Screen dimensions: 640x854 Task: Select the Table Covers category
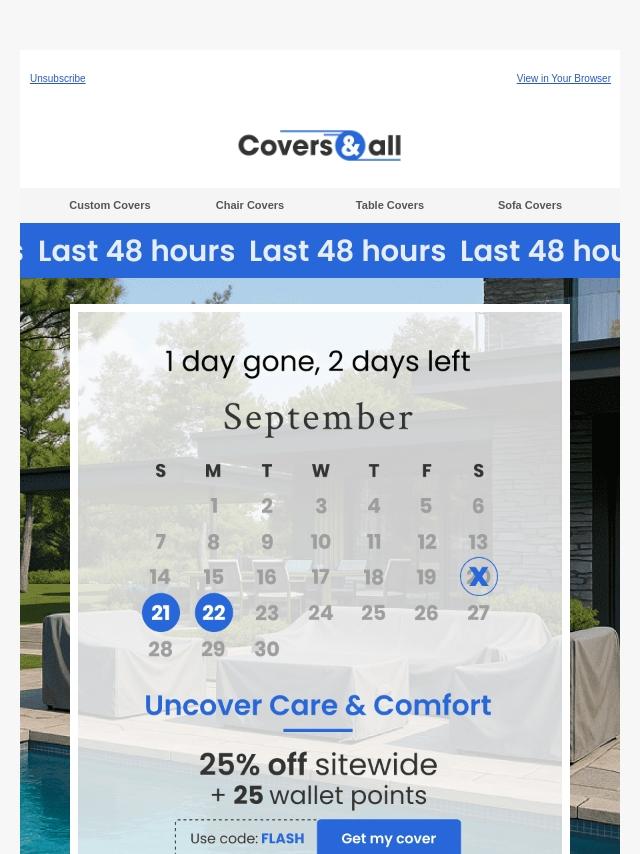[x=390, y=205]
